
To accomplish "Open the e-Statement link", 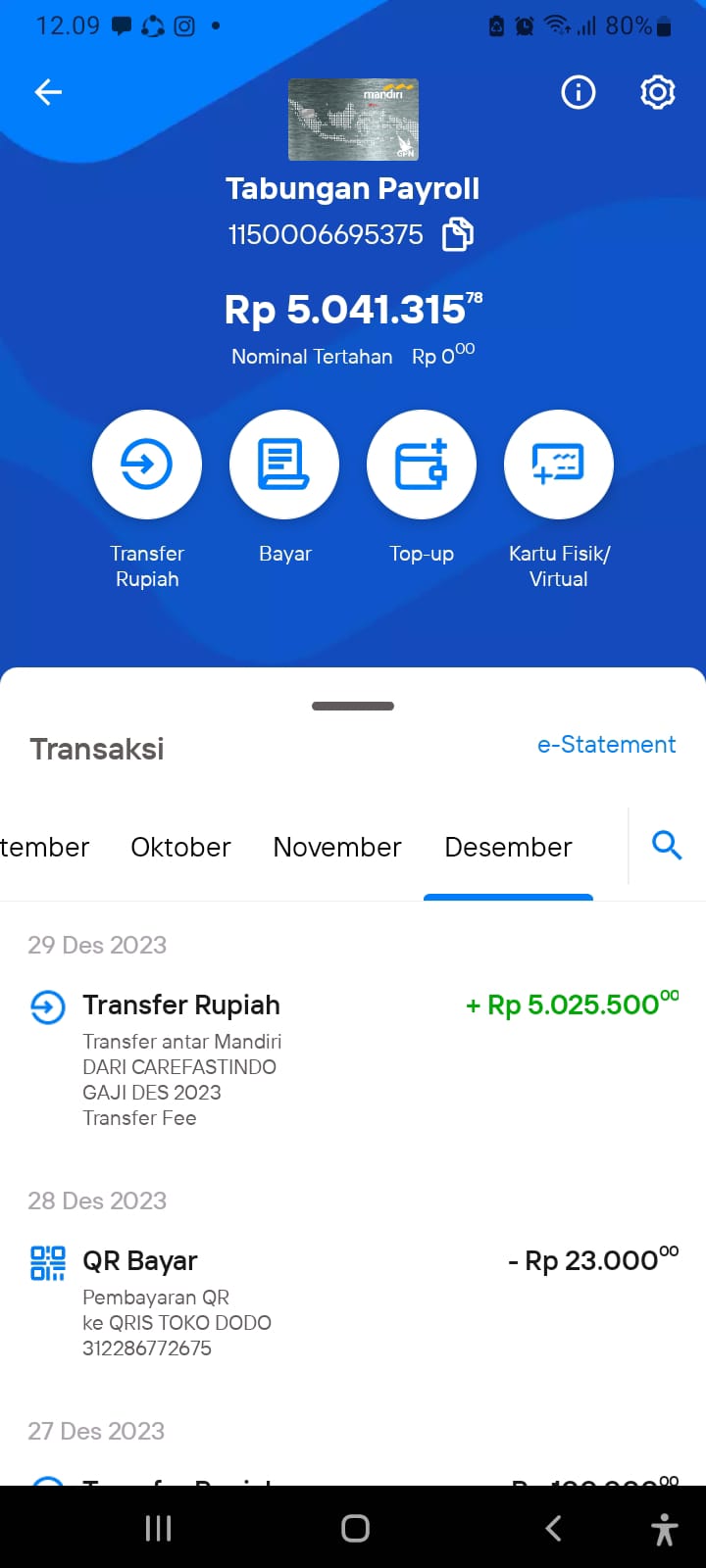I will [606, 745].
